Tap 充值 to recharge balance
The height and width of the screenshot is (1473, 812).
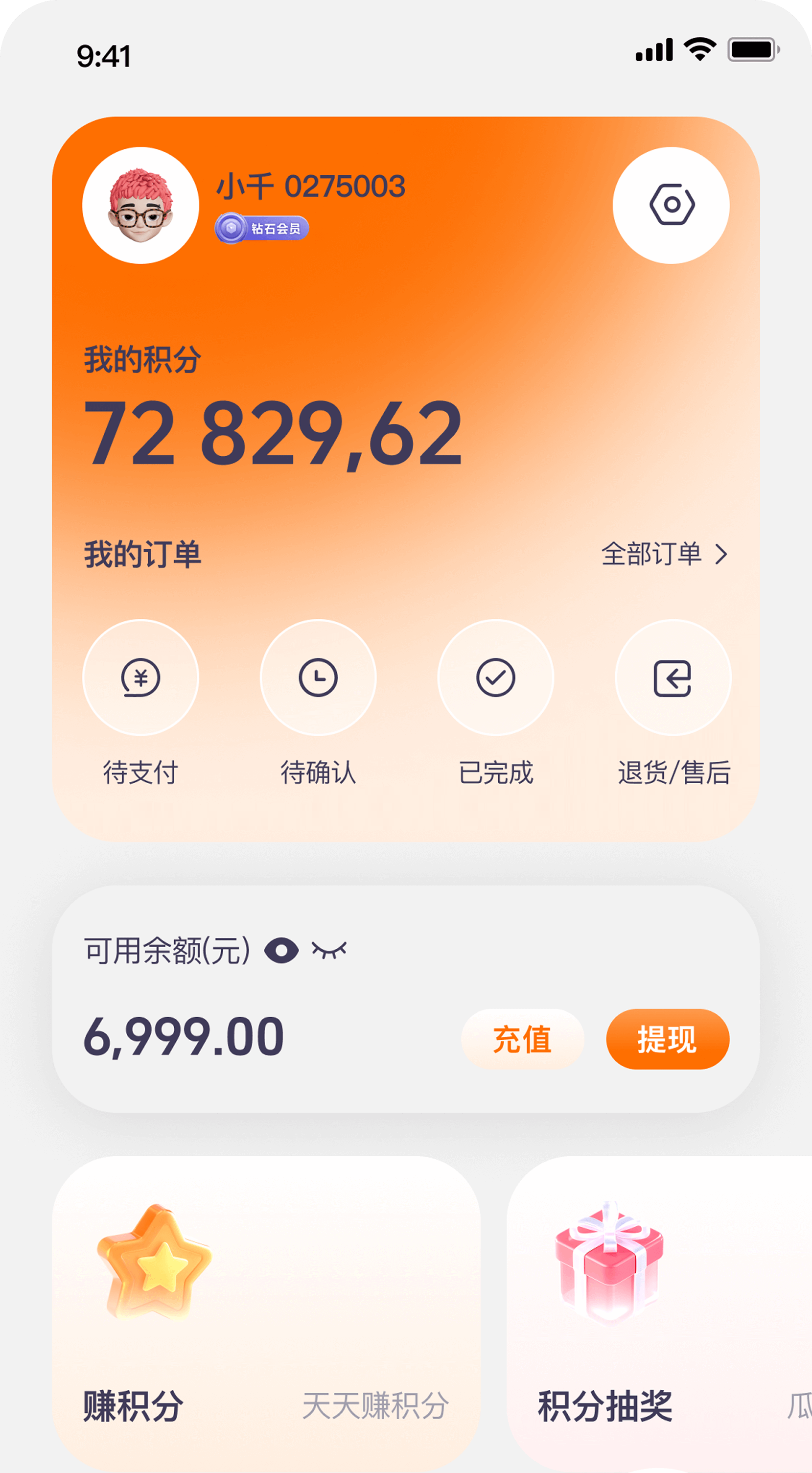click(523, 1039)
